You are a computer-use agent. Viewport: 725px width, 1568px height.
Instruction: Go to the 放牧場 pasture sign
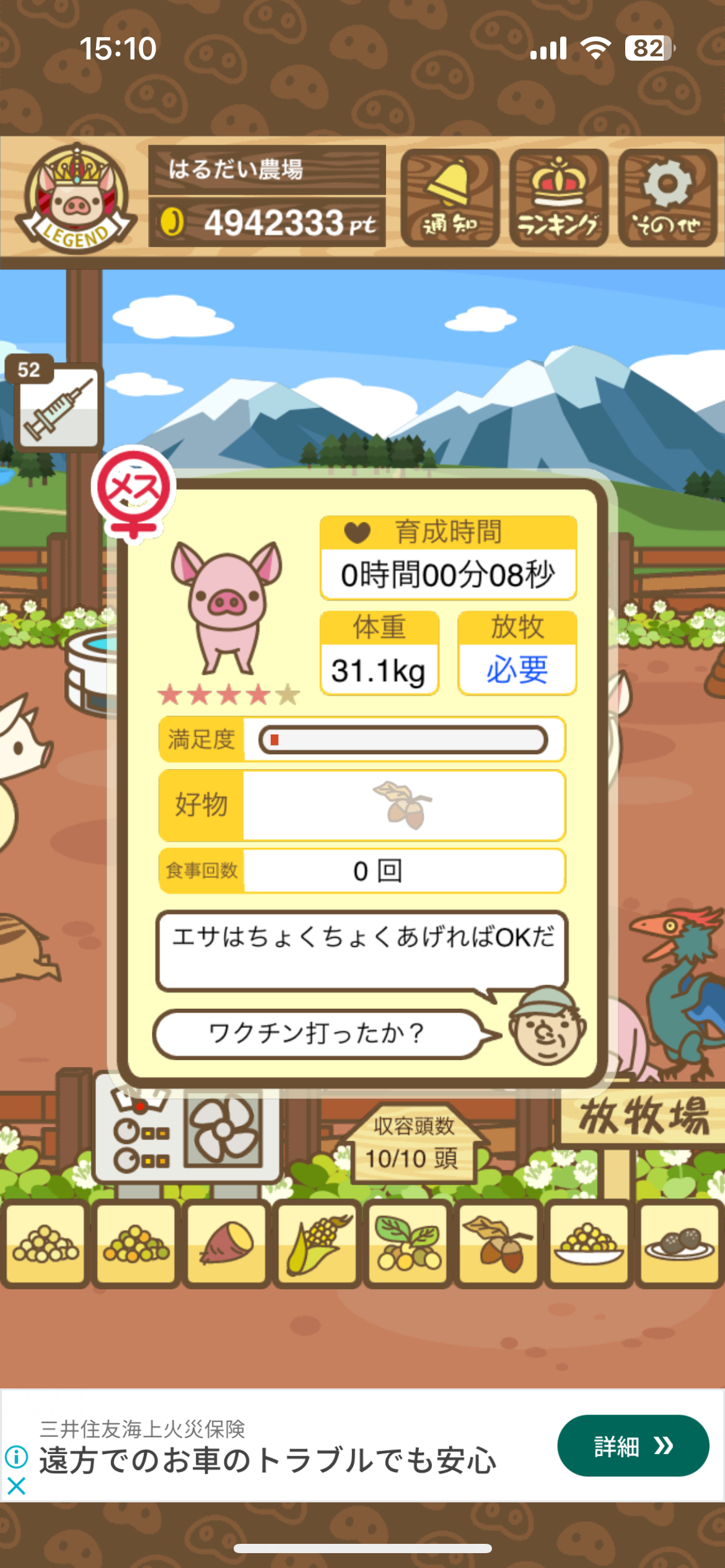[x=643, y=1117]
